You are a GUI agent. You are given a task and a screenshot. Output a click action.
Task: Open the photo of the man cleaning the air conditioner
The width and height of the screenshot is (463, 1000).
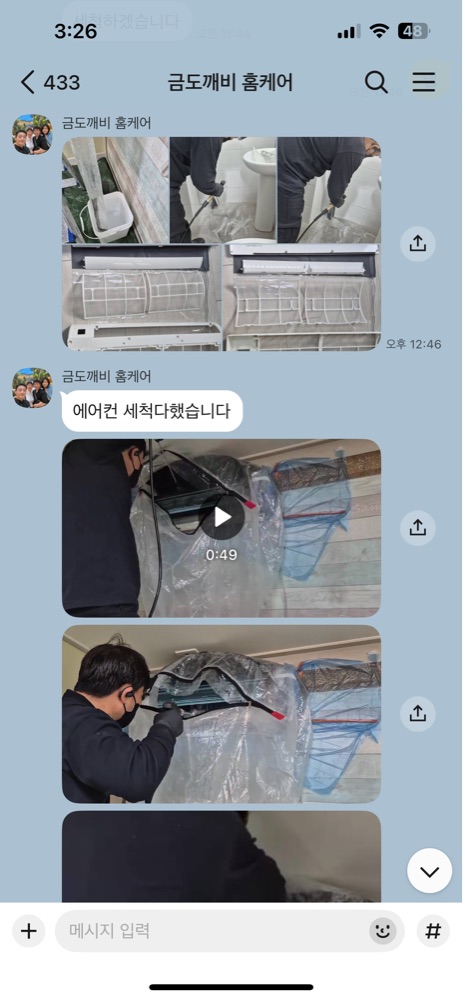coord(221,714)
